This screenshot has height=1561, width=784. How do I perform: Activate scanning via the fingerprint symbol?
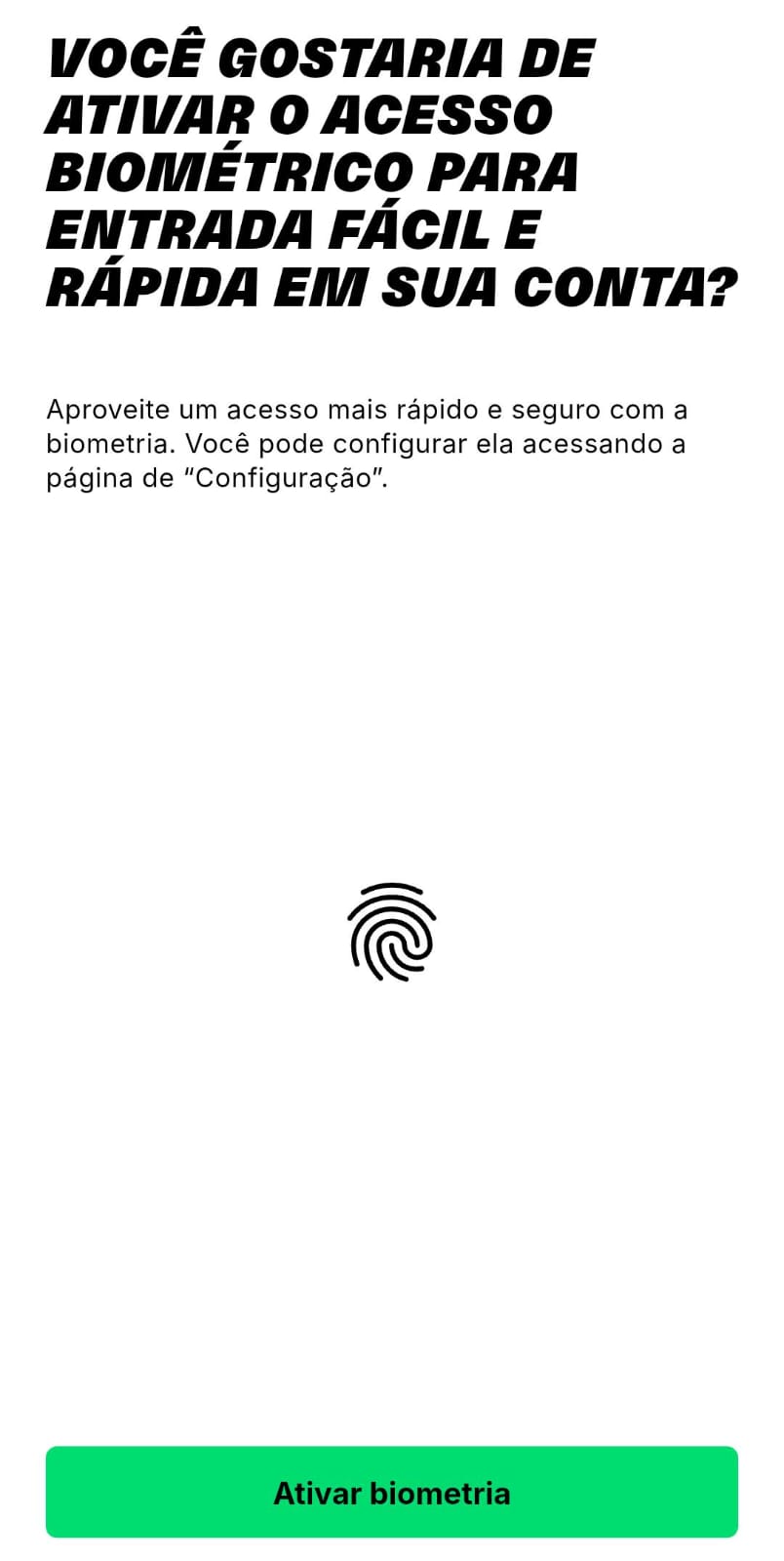coord(392,934)
